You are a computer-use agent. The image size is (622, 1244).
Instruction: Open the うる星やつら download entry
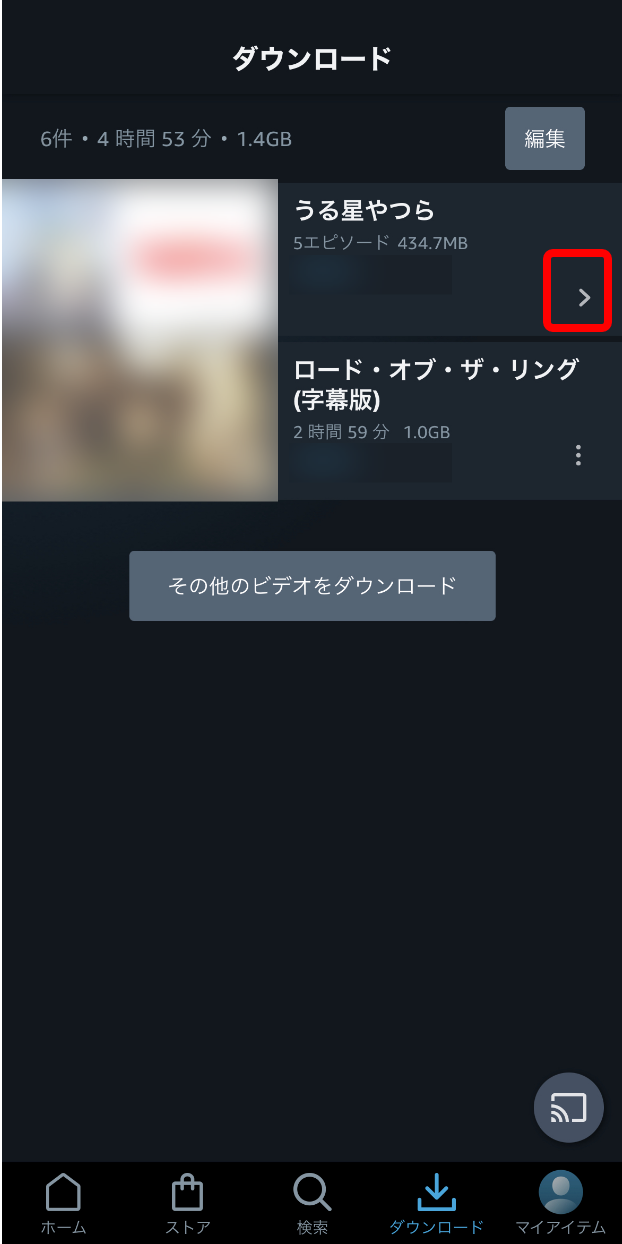pos(311,260)
